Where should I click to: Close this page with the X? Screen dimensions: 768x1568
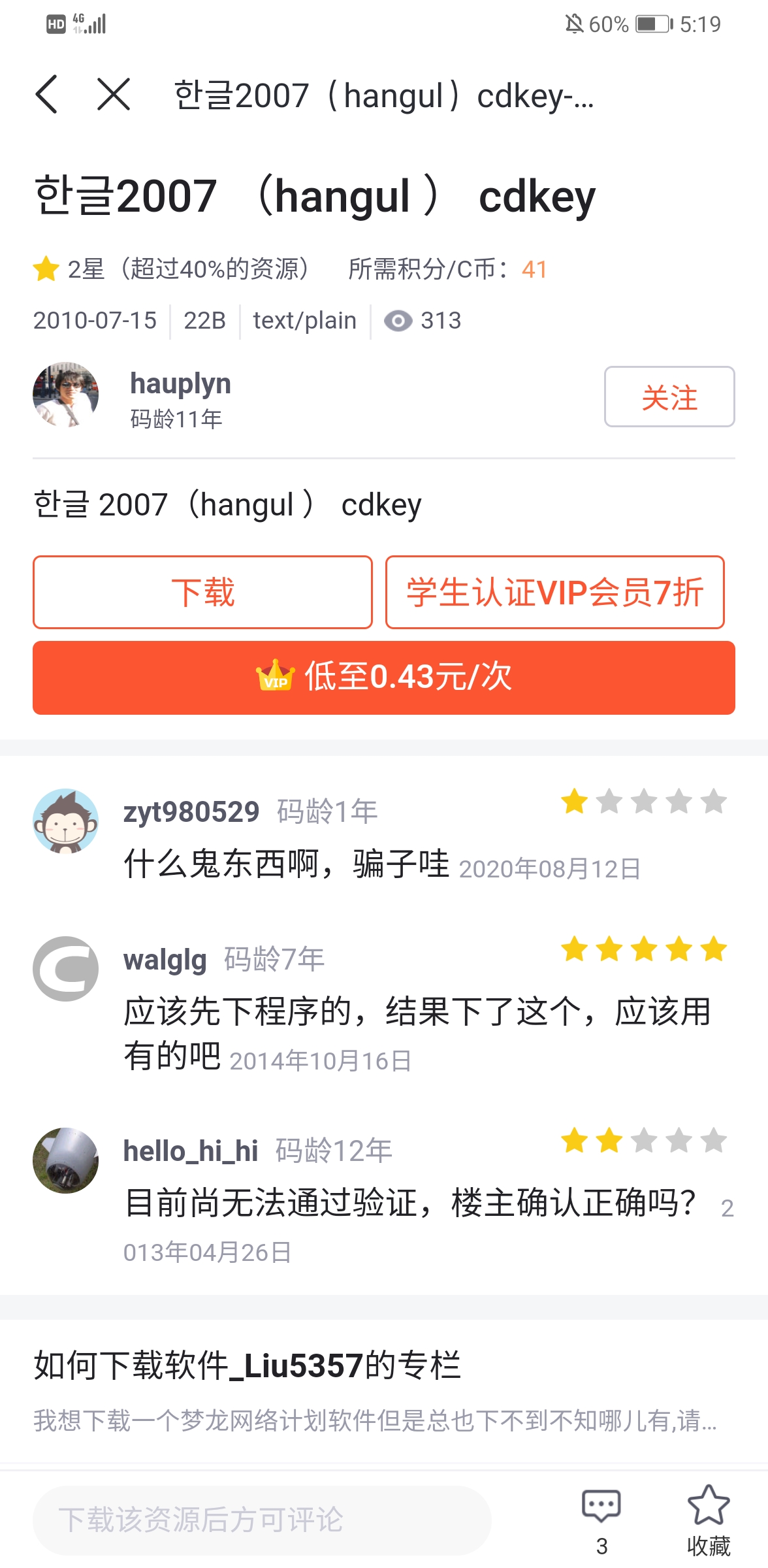[114, 95]
